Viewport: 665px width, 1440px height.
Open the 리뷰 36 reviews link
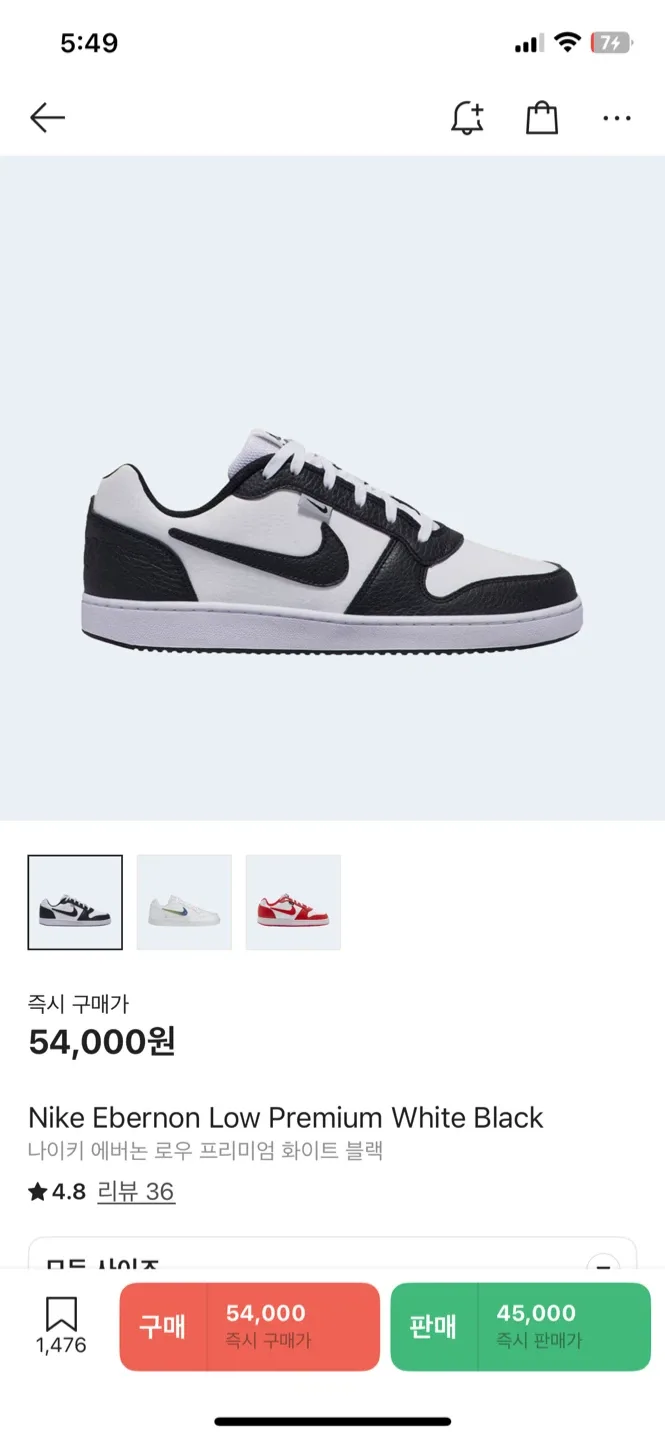[136, 1192]
